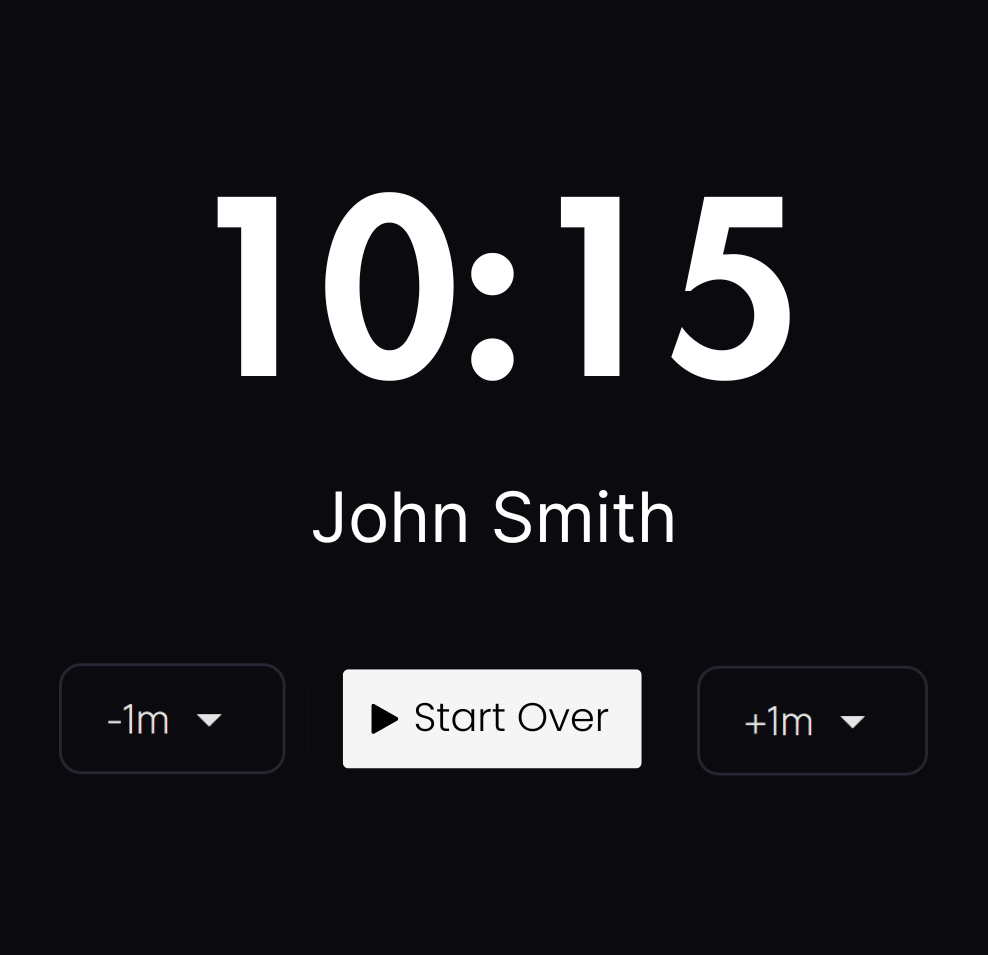Tap the Start Over button
Viewport: 988px width, 955px height.
[x=491, y=718]
